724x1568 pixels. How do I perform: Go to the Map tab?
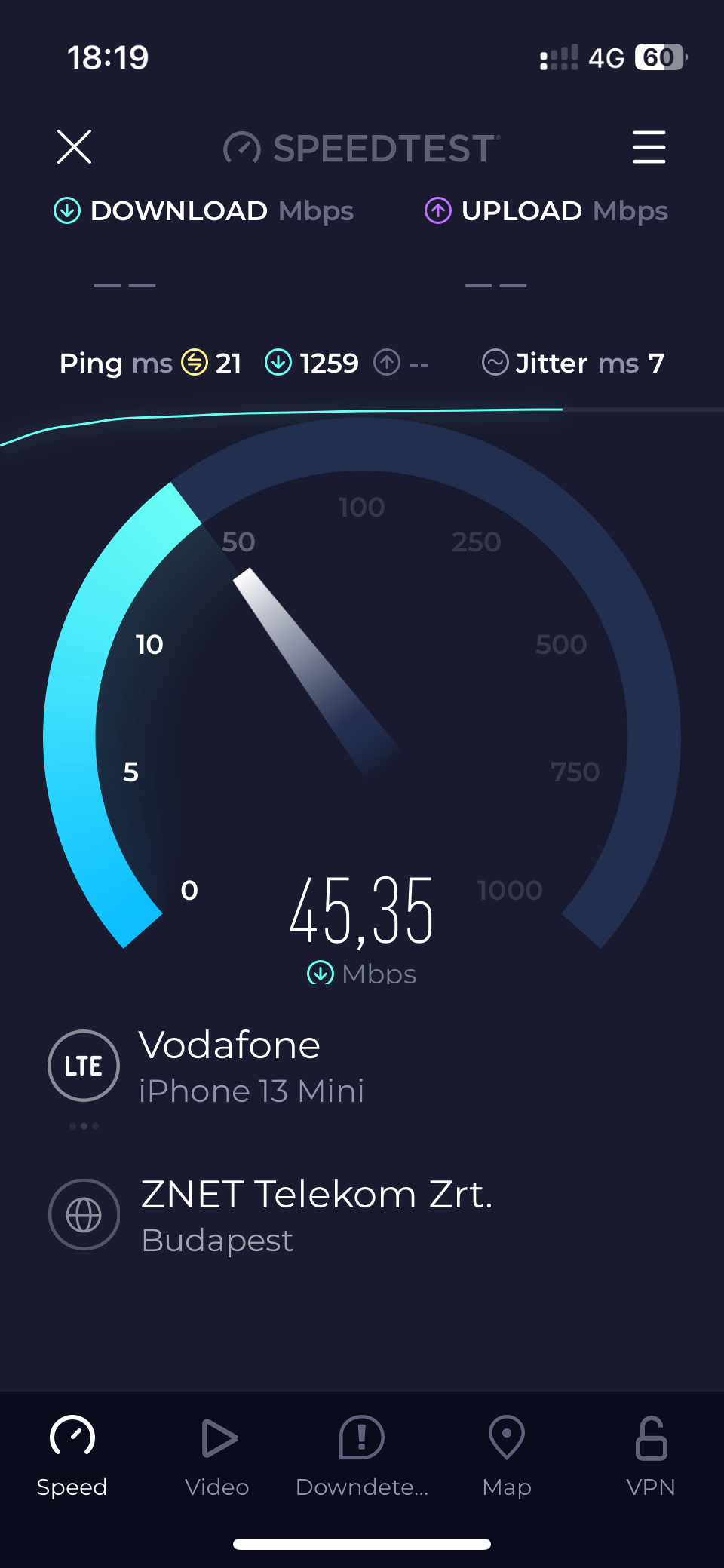(507, 1457)
